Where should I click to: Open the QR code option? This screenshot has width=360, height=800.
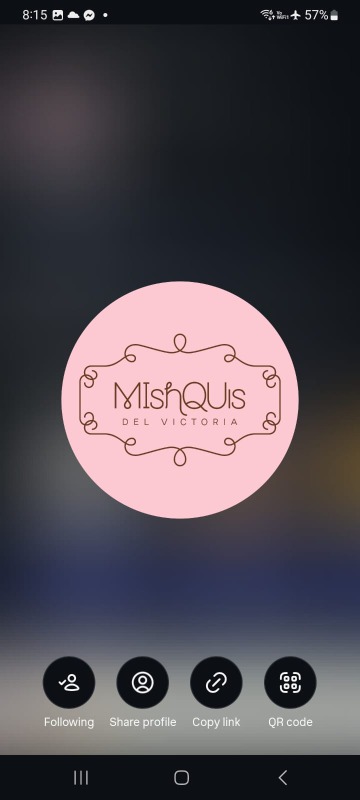[290, 682]
